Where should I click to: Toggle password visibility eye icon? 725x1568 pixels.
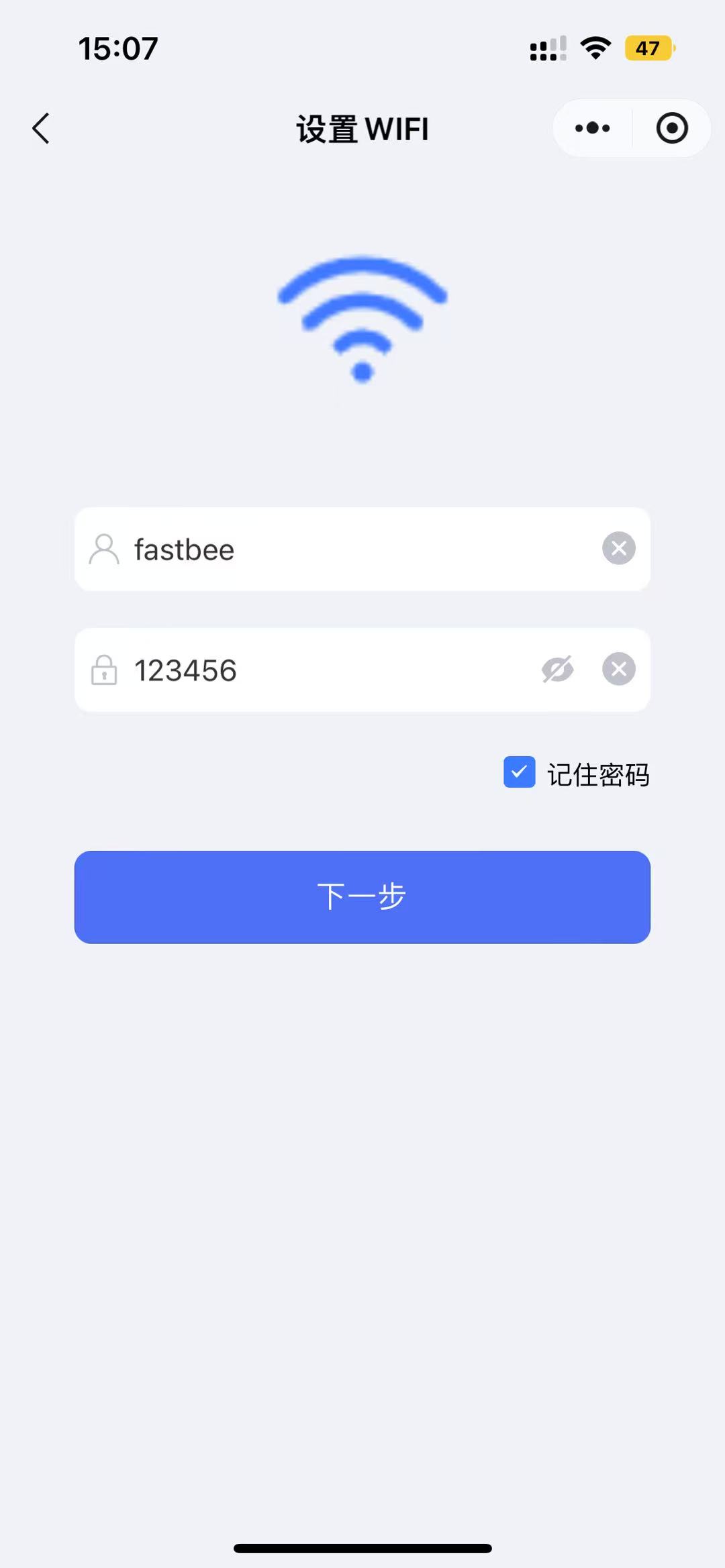pyautogui.click(x=558, y=669)
